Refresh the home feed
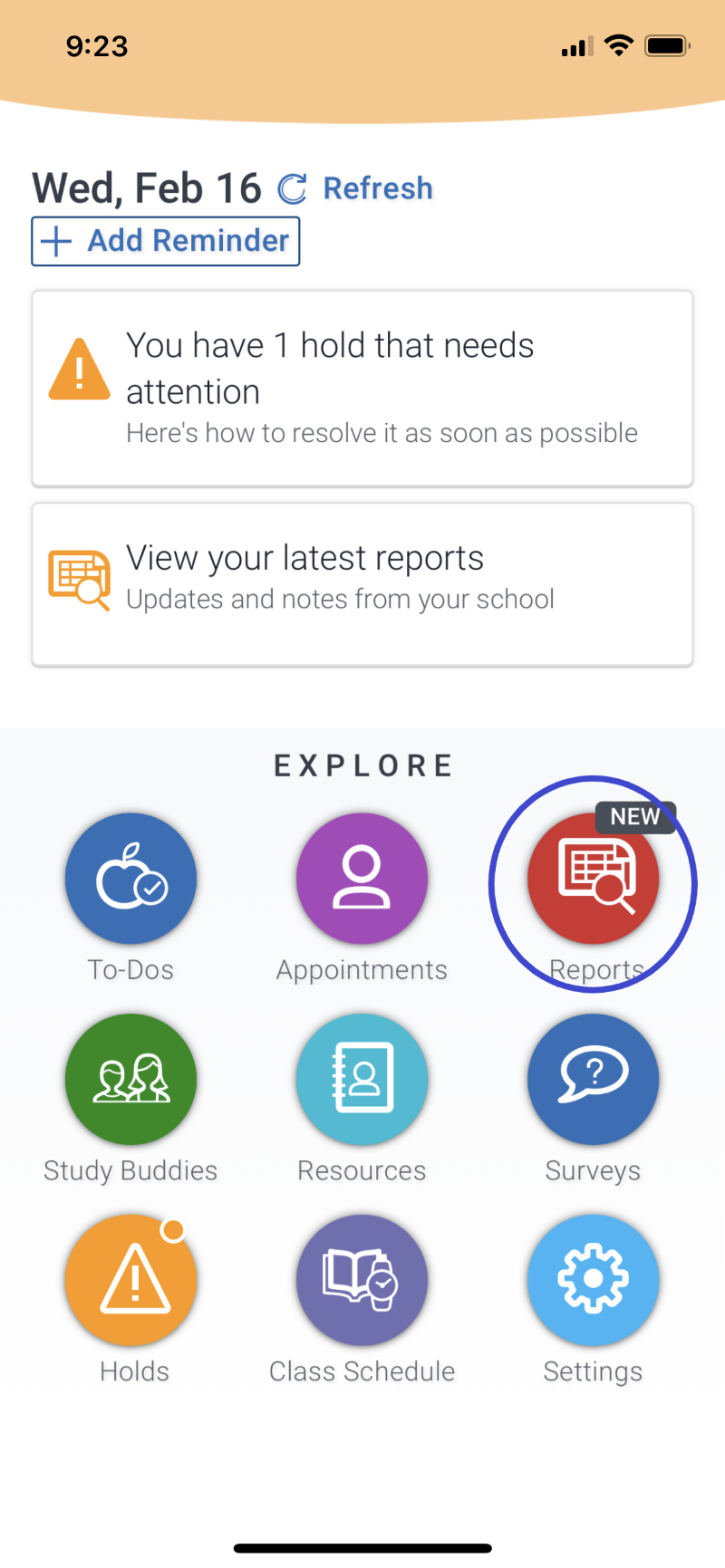Screen dimensions: 725x1568 [355, 188]
